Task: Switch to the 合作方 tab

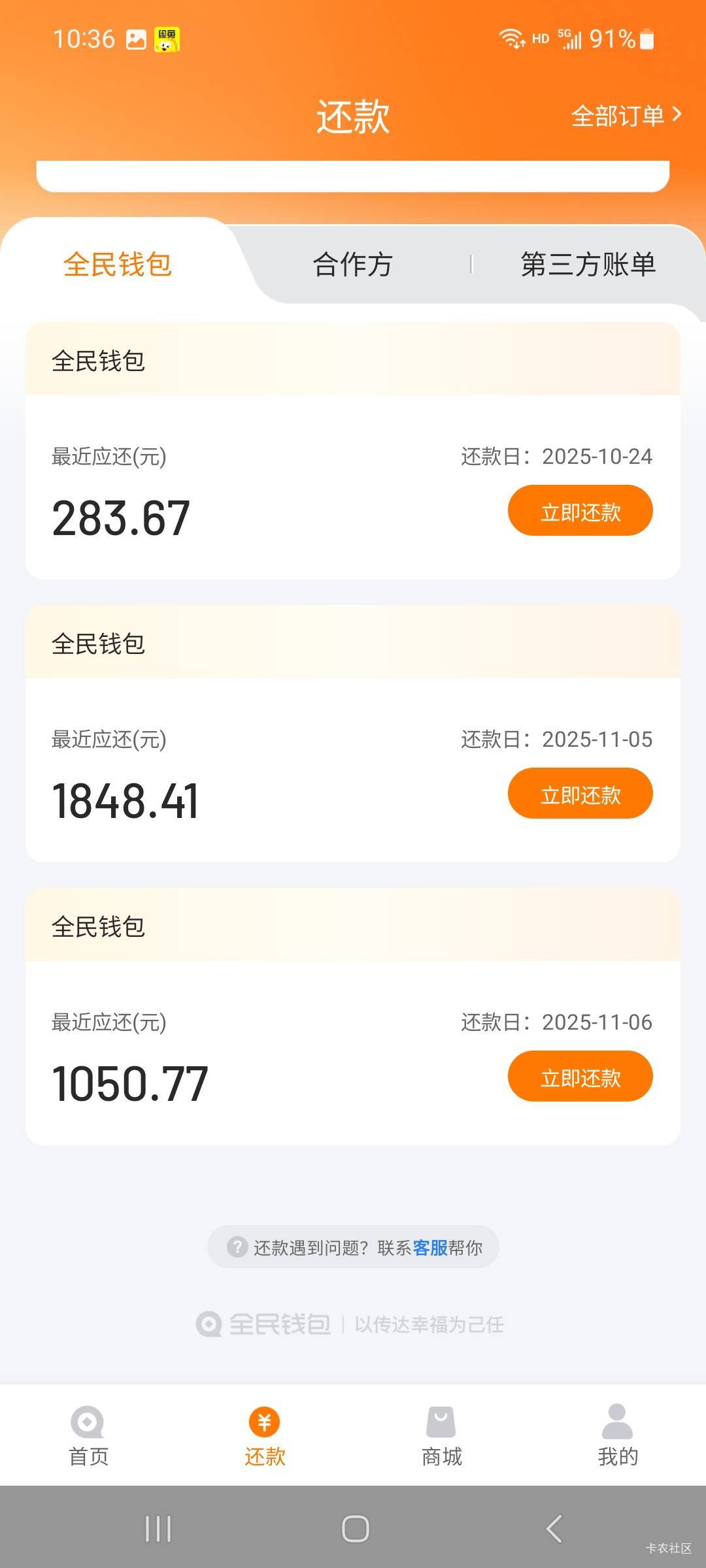Action: point(352,265)
